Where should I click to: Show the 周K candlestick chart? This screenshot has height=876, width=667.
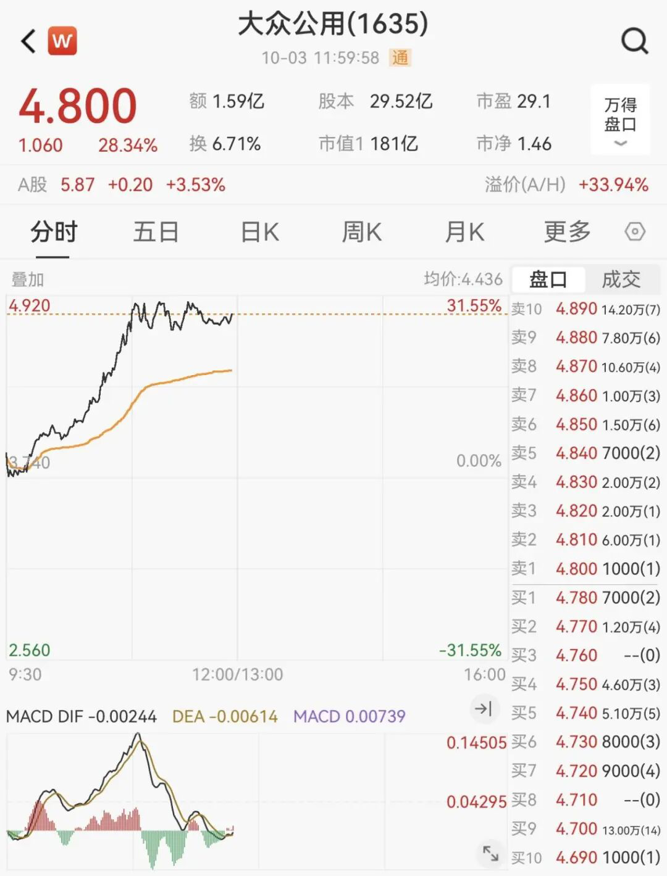pyautogui.click(x=362, y=232)
